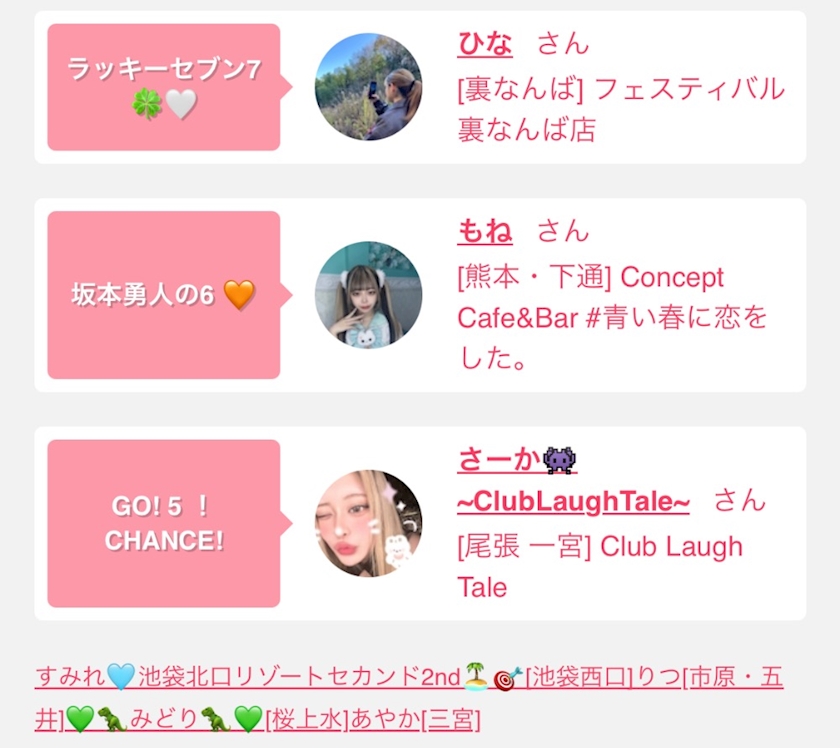The image size is (840, 748).
Task: Tap さーか's round profile photo
Action: pos(369,523)
